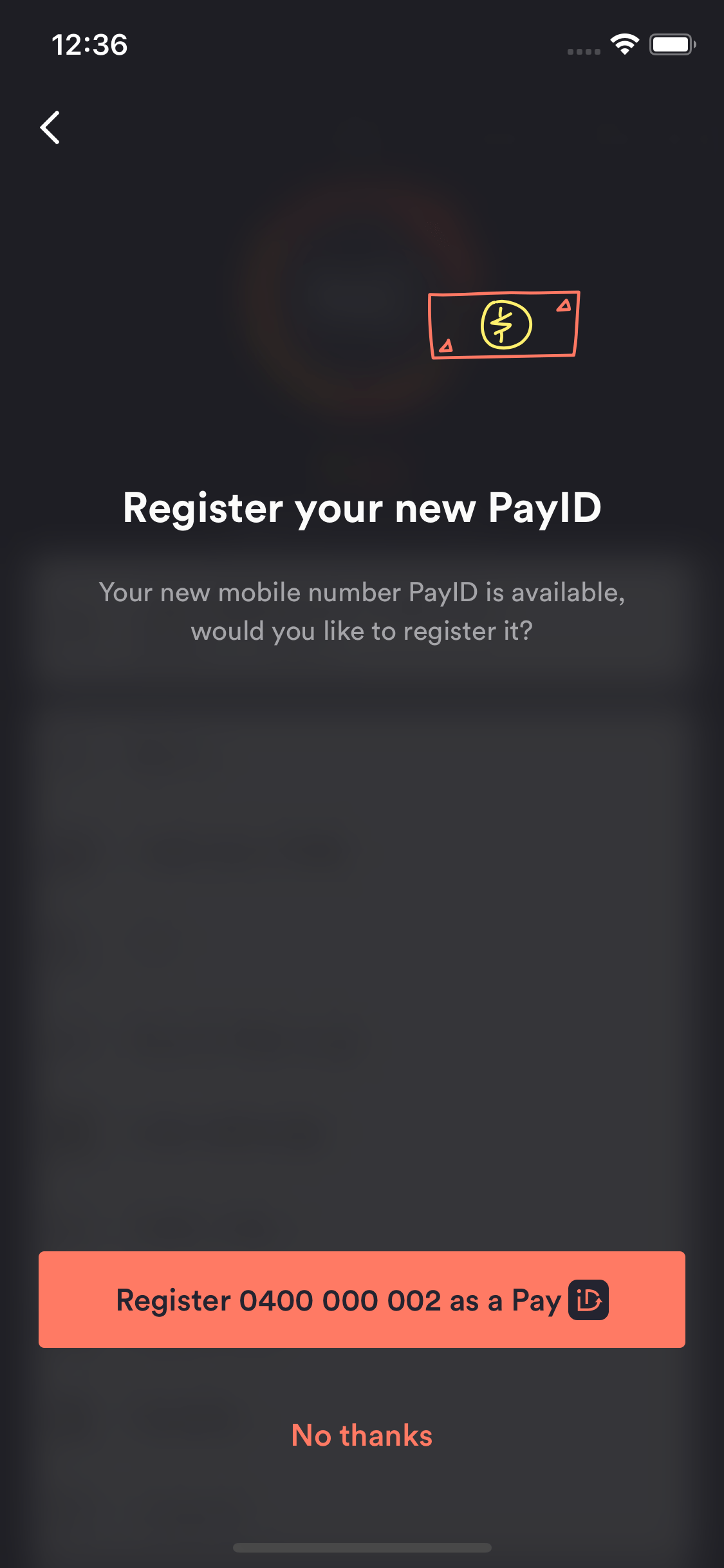Register 0400 000 002 as a PayID
Image resolution: width=724 pixels, height=1568 pixels.
click(x=362, y=1300)
